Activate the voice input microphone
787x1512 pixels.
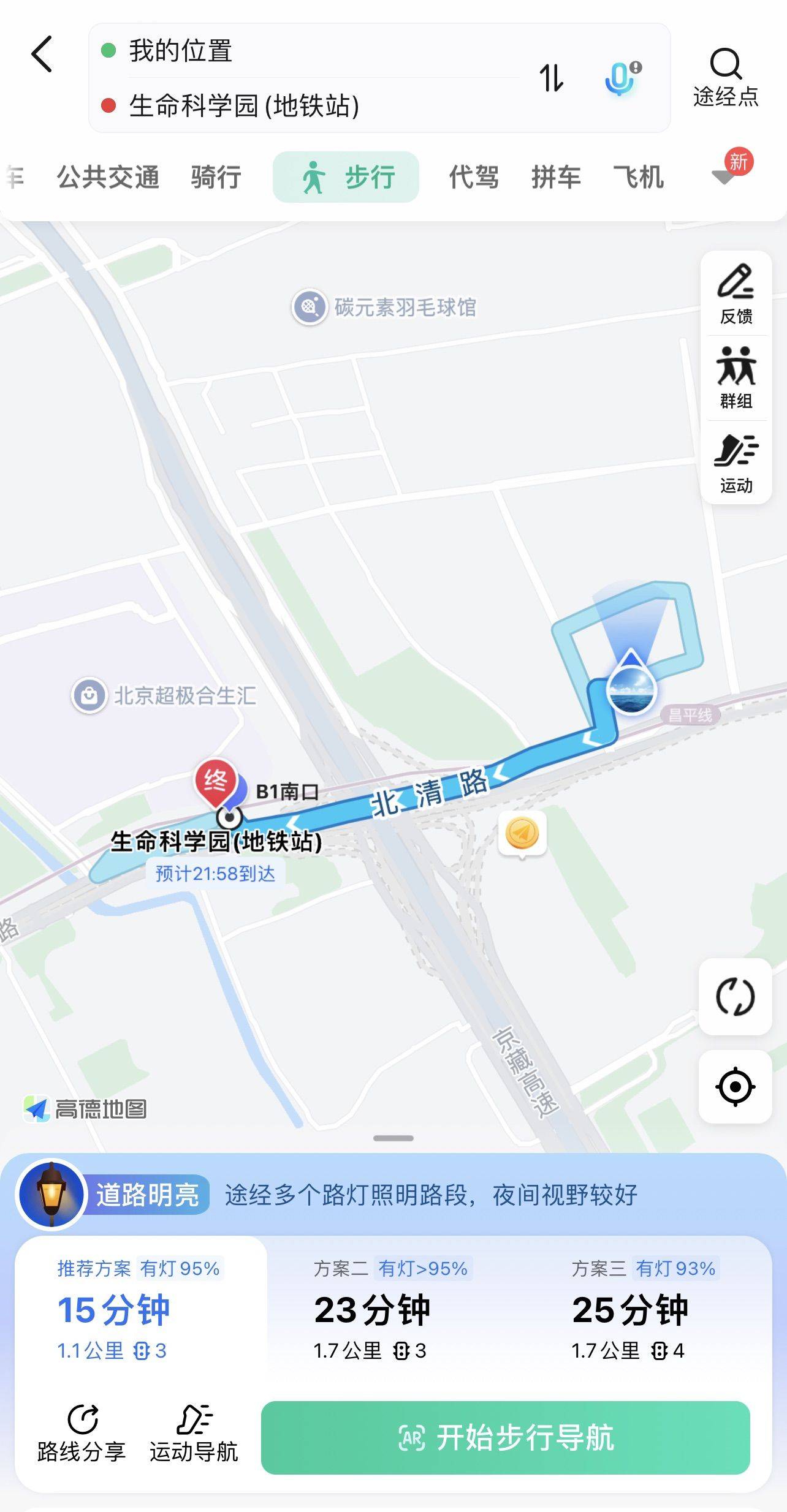(x=622, y=78)
